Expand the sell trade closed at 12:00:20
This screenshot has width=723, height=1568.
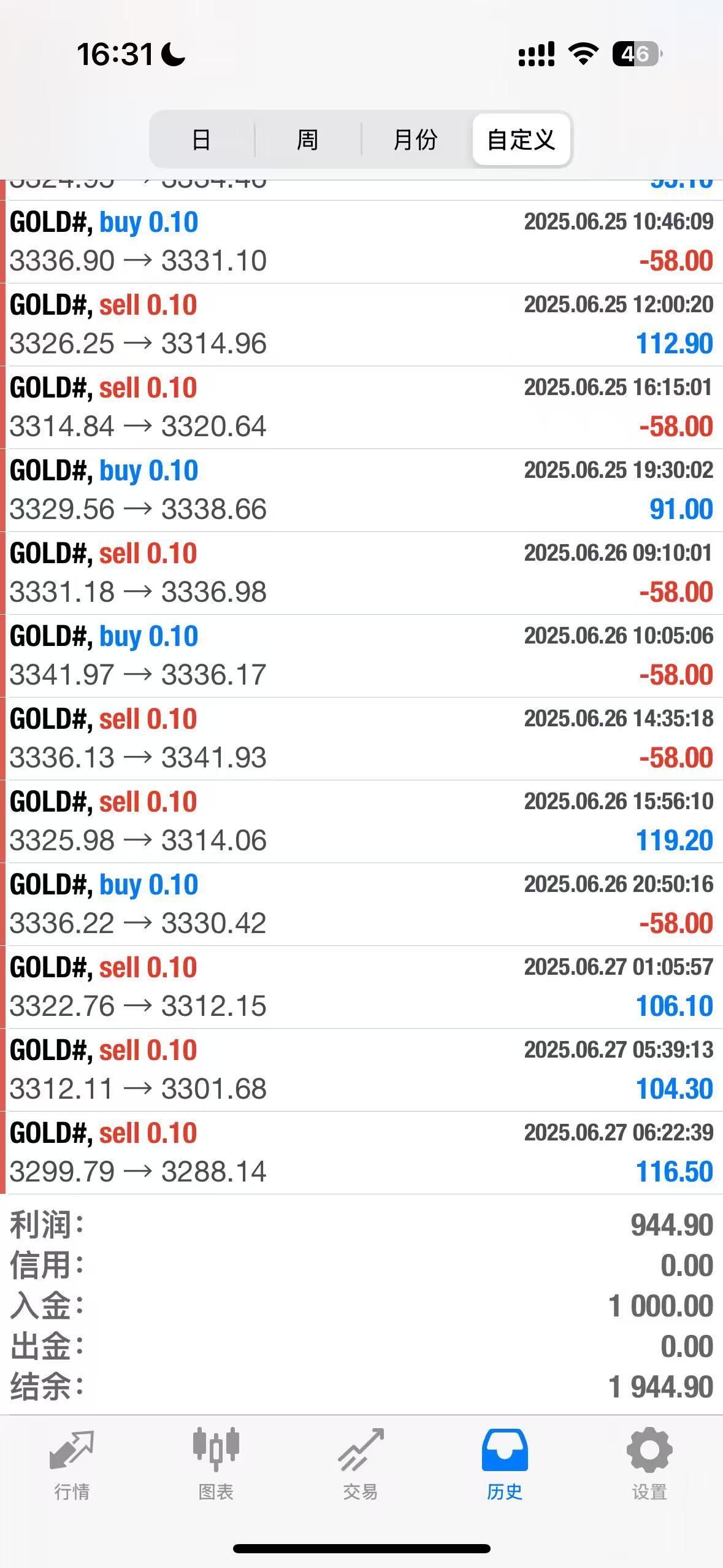[x=361, y=325]
